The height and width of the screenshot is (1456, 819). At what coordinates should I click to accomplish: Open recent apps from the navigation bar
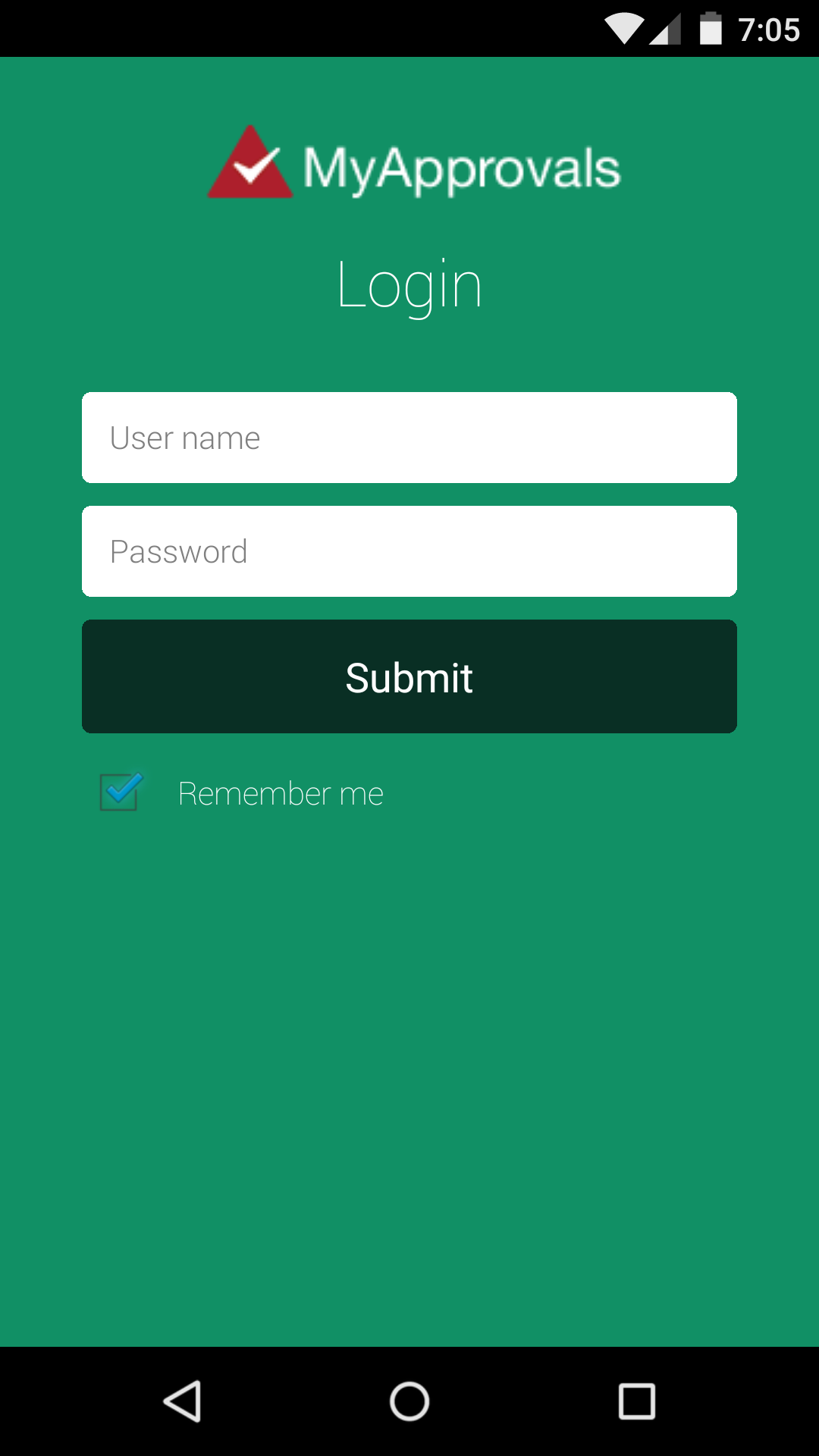pos(637,1401)
